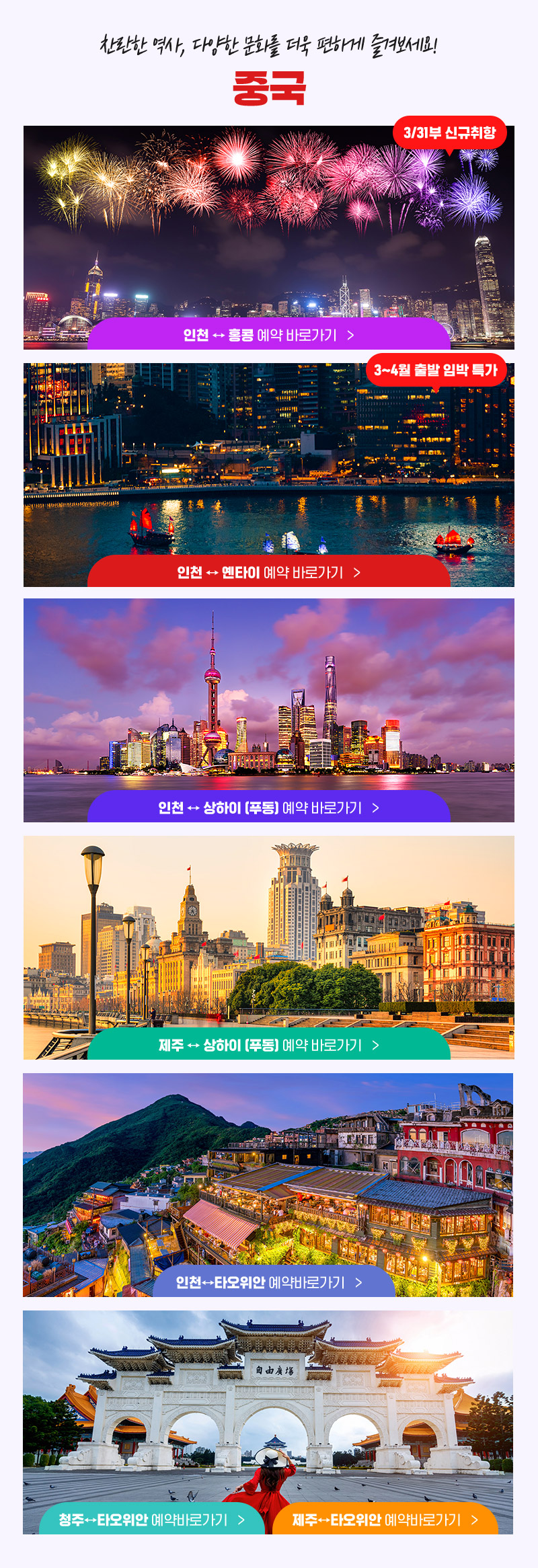The width and height of the screenshot is (538, 1568).
Task: Book Jeju to Taoyuan flight
Action: 385,1520
